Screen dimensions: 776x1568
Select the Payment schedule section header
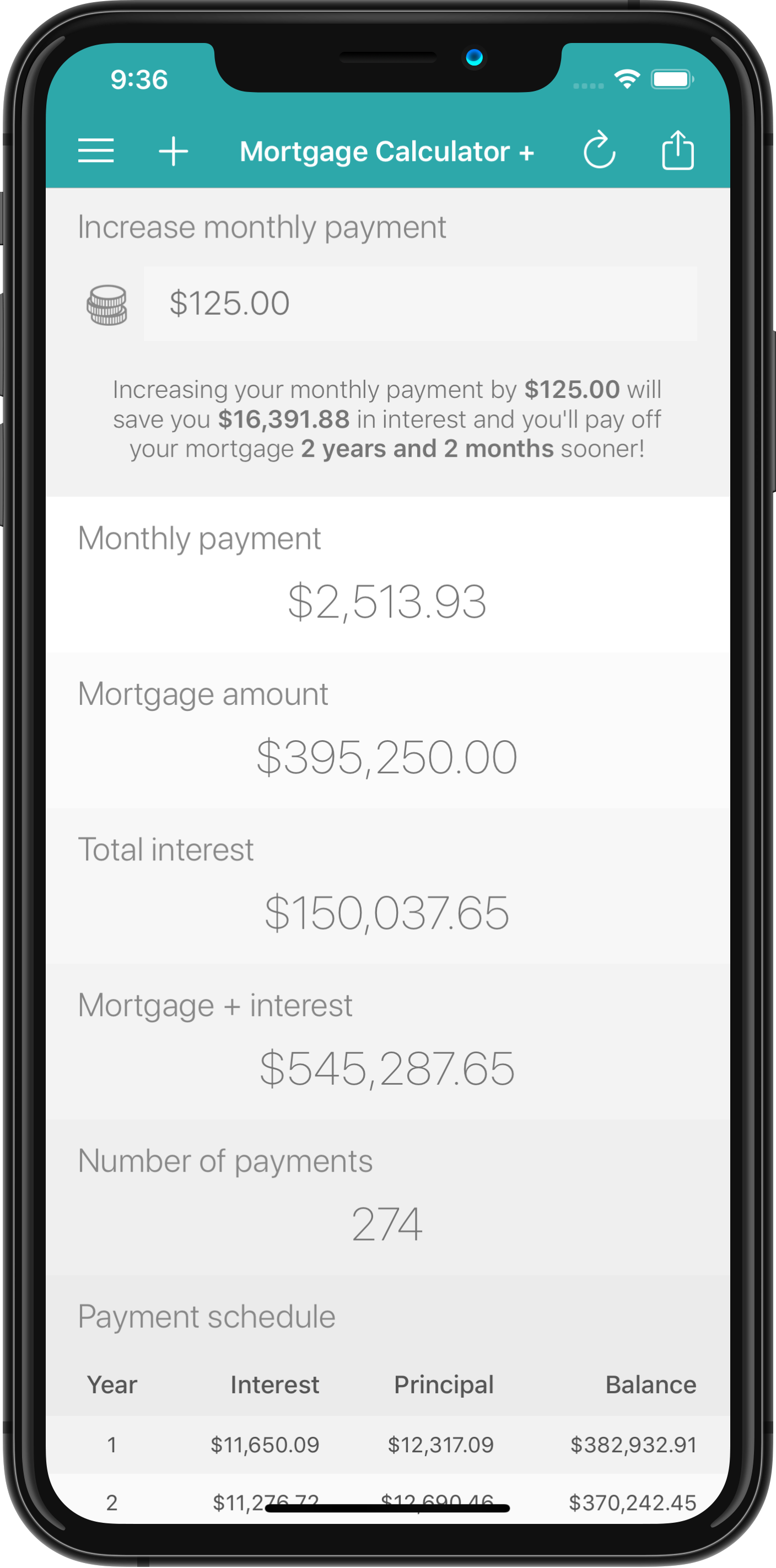(206, 1316)
